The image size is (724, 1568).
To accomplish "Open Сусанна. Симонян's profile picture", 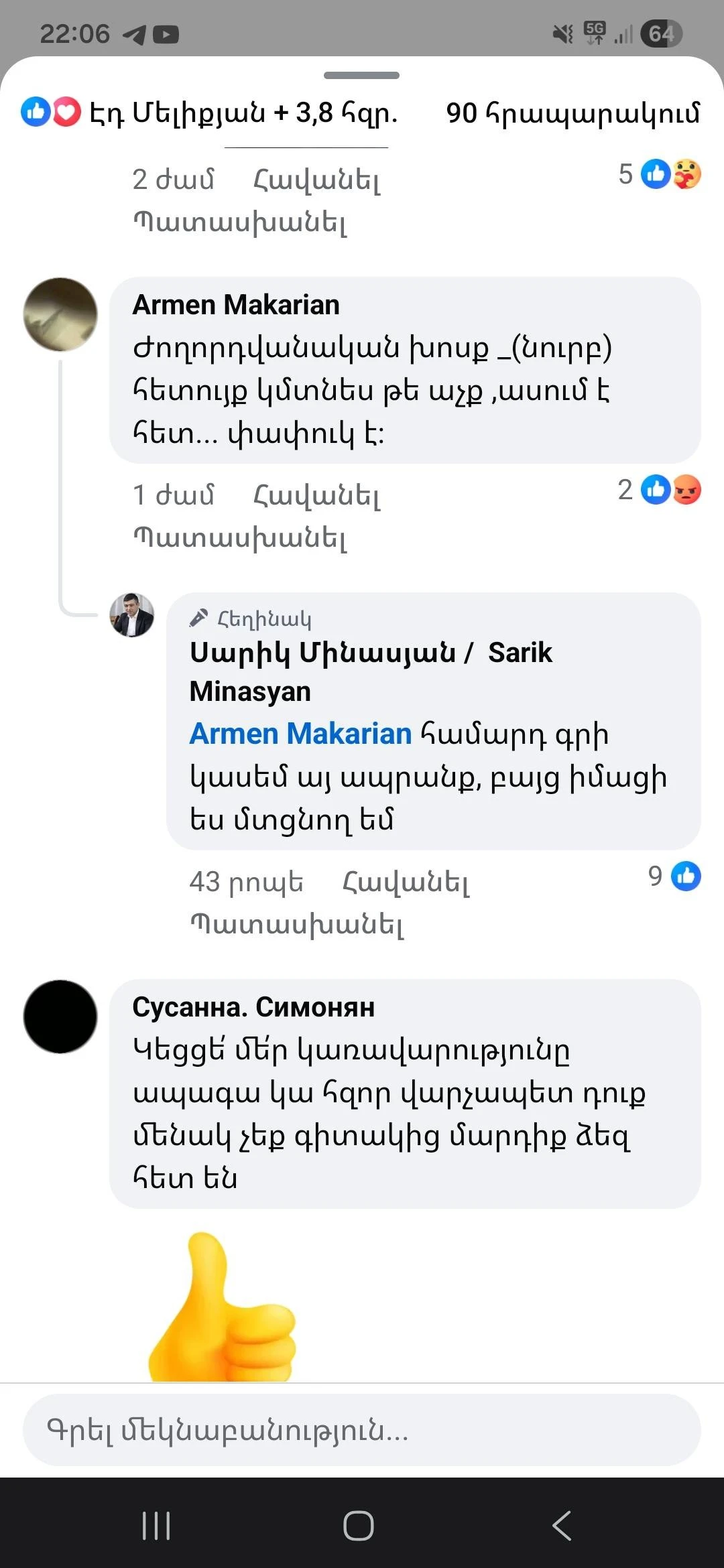I will click(x=60, y=1017).
